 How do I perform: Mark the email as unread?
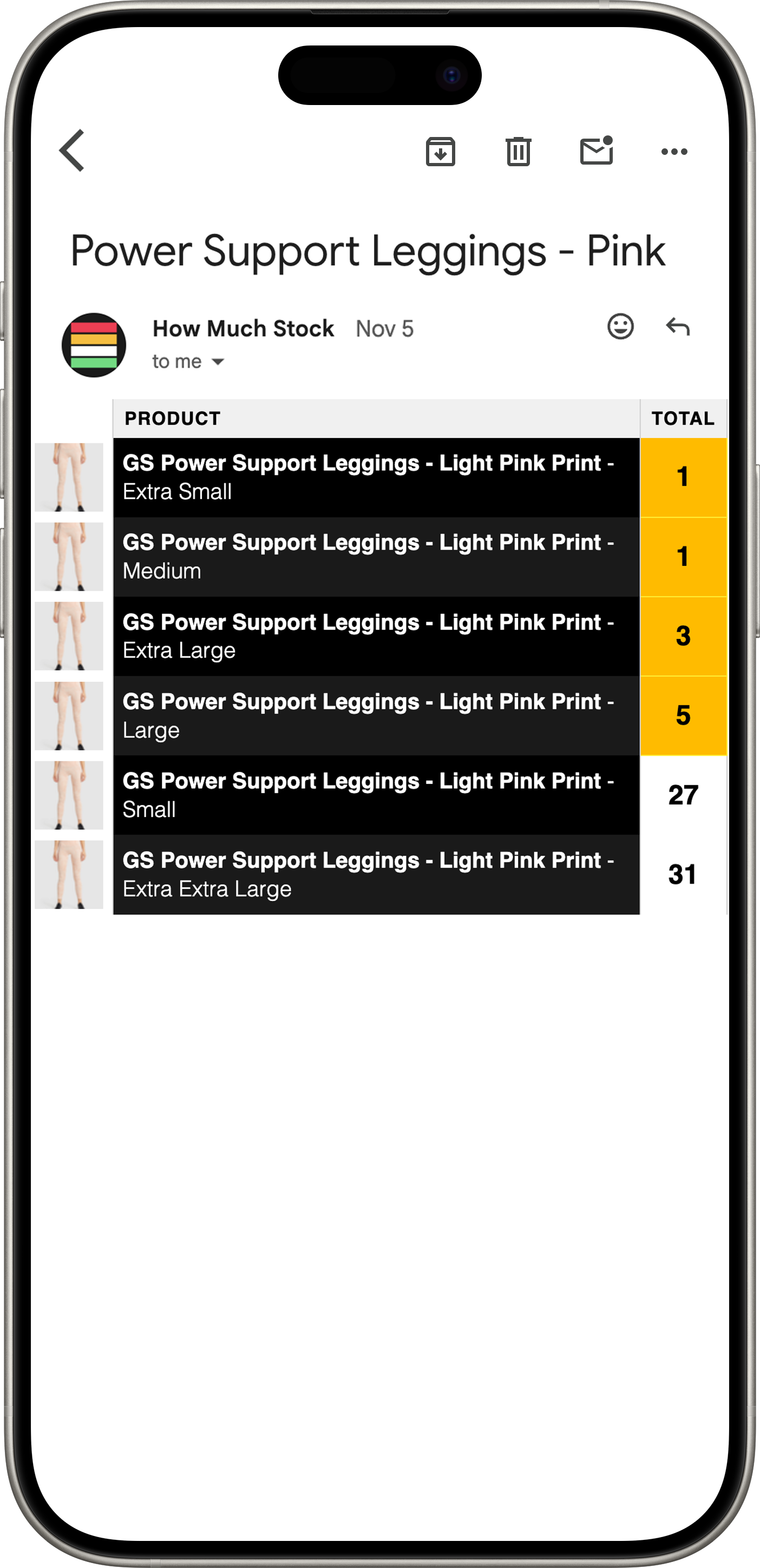pyautogui.click(x=595, y=151)
